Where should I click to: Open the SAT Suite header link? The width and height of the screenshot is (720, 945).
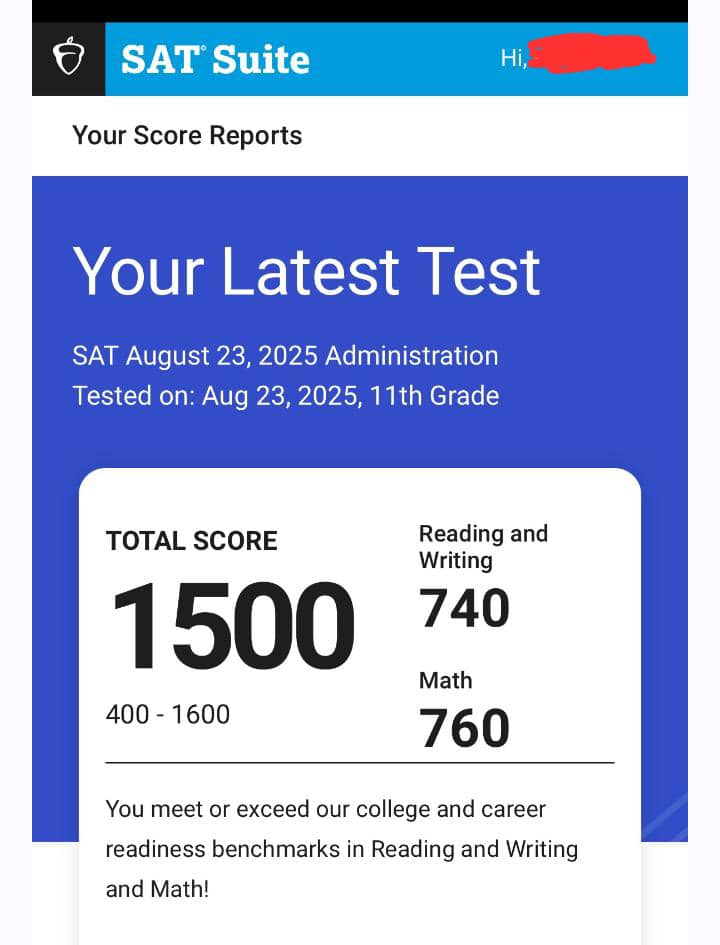[x=215, y=59]
